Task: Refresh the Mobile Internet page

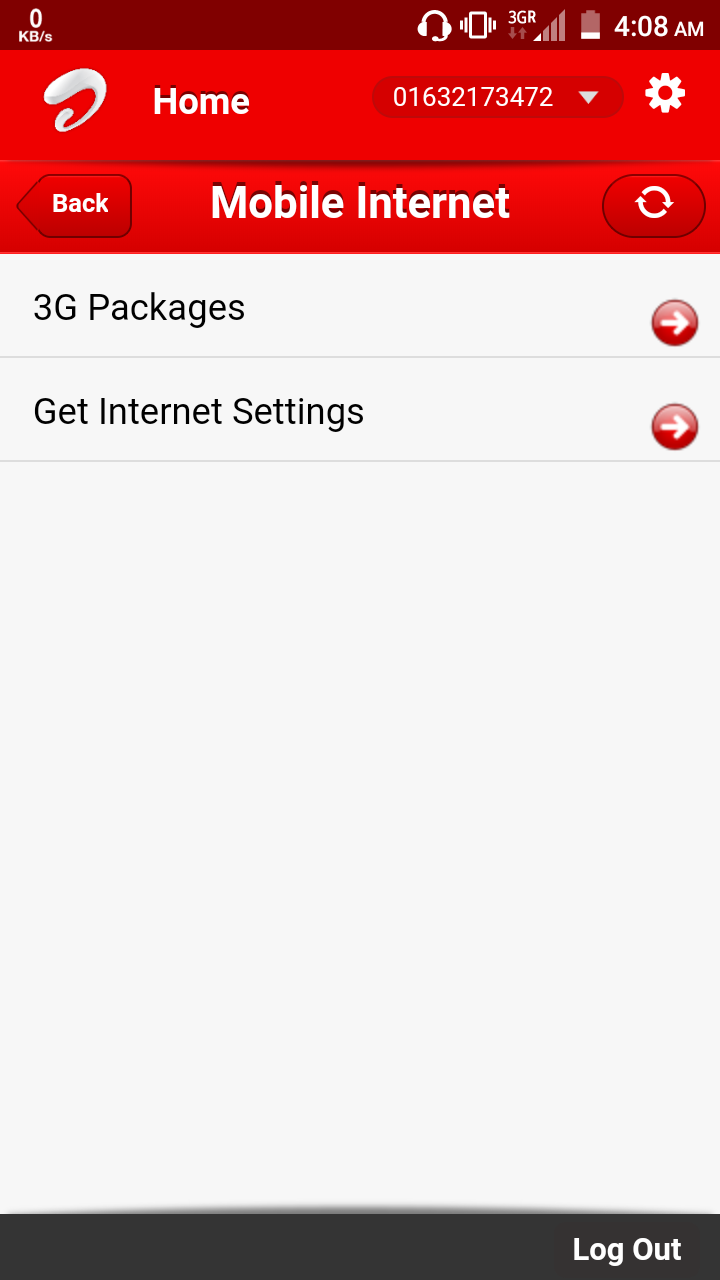Action: (653, 205)
